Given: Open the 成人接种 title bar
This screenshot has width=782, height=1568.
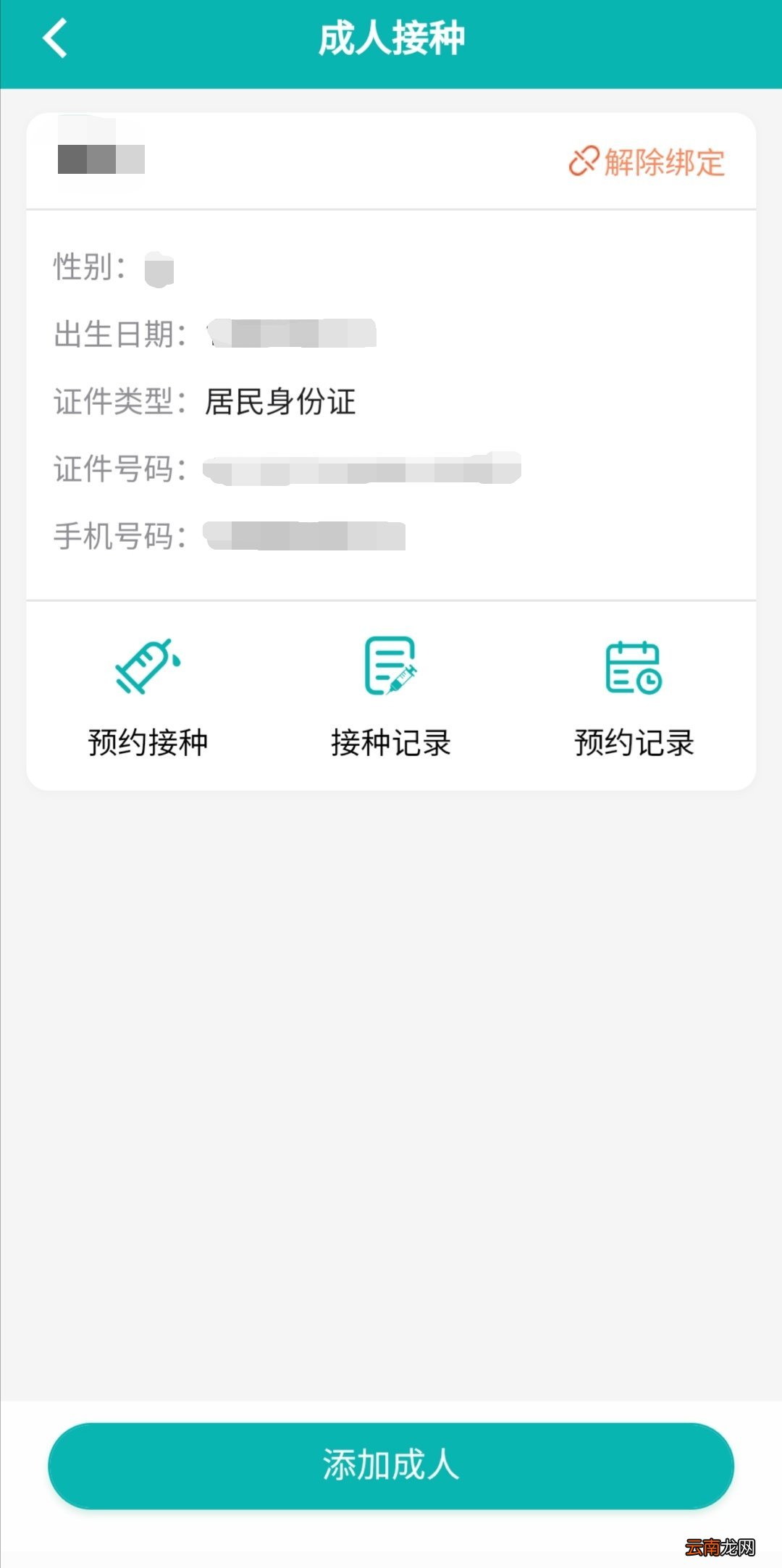Looking at the screenshot, I should (x=391, y=38).
